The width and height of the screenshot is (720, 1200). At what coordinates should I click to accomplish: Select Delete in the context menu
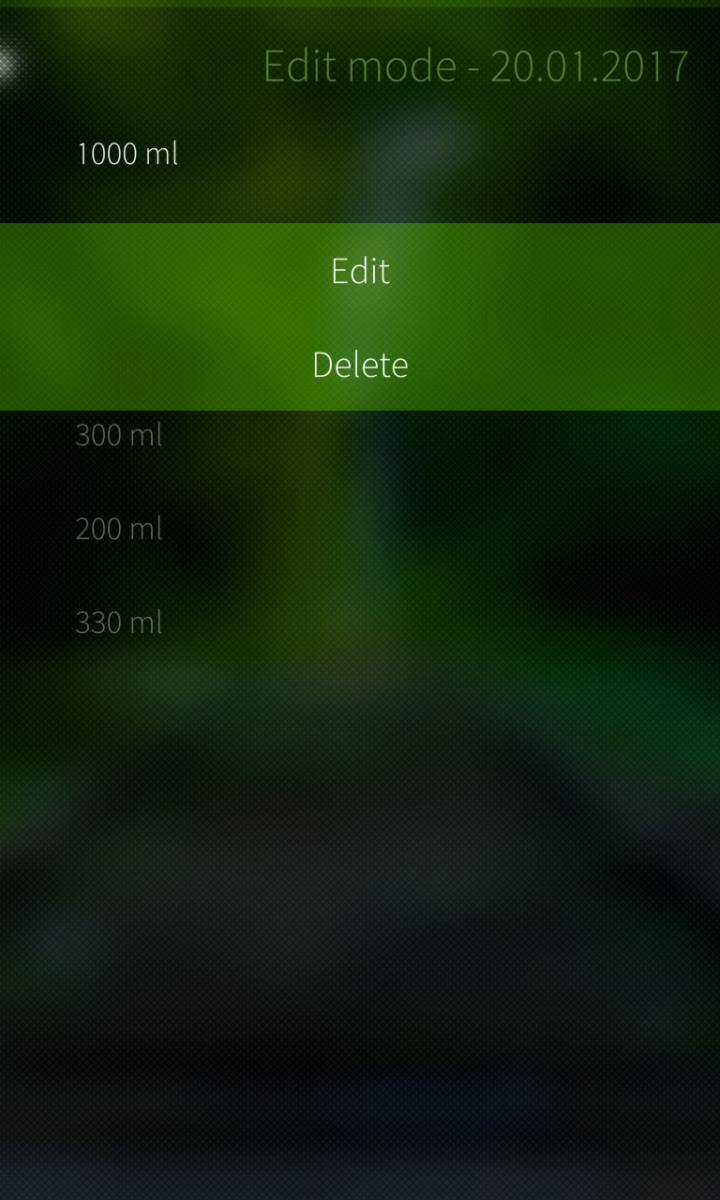[360, 365]
